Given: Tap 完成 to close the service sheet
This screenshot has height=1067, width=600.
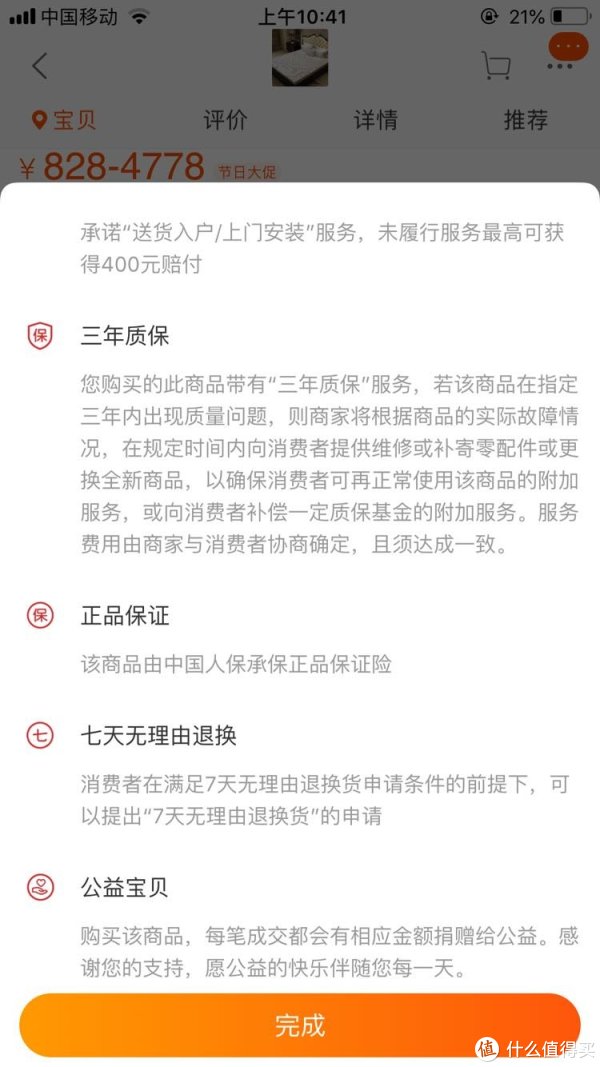Looking at the screenshot, I should click(x=299, y=1024).
